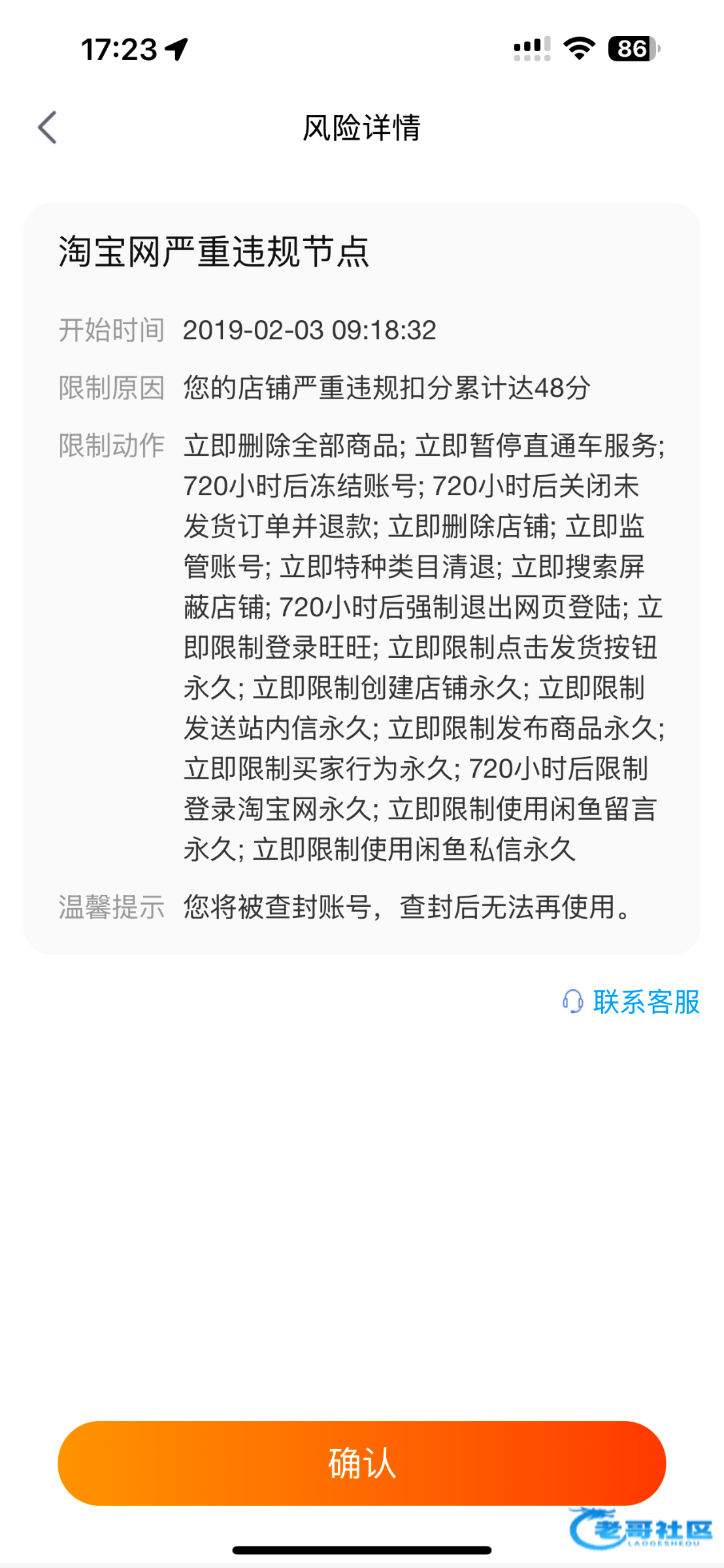Confirm with the orange 确认 button
724x1568 pixels.
click(x=361, y=1463)
